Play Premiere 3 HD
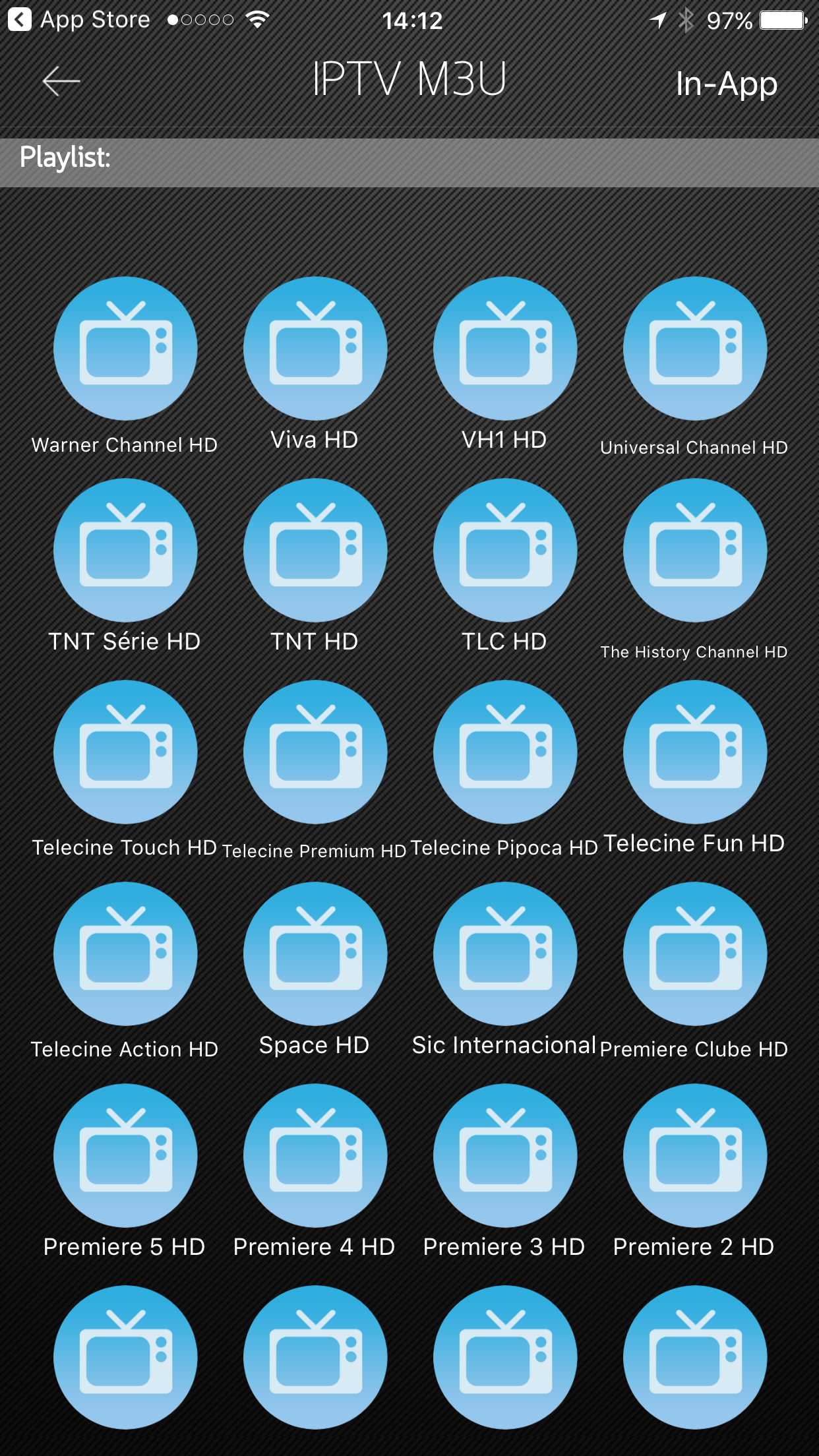This screenshot has height=1456, width=819. [505, 1156]
